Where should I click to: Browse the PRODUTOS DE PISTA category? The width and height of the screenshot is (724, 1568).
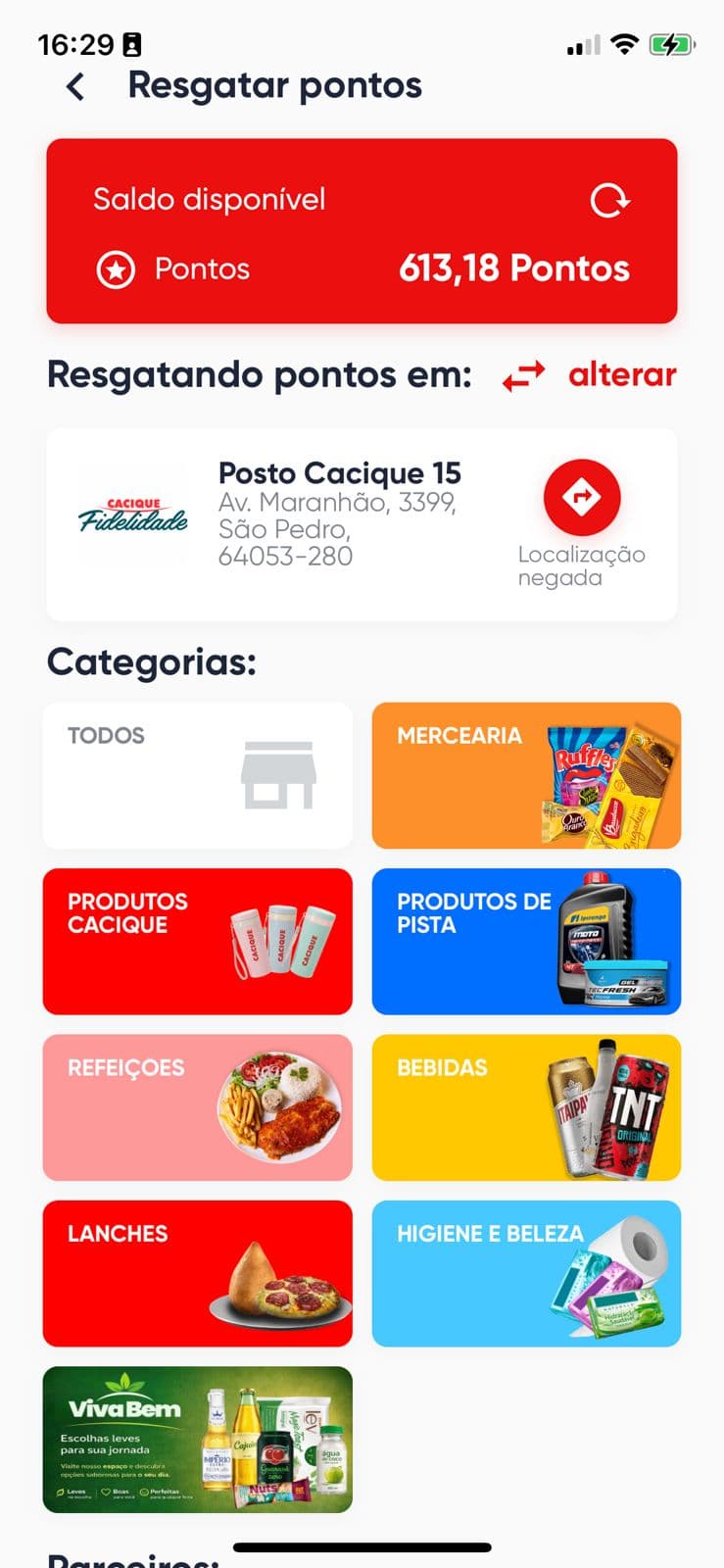(526, 941)
